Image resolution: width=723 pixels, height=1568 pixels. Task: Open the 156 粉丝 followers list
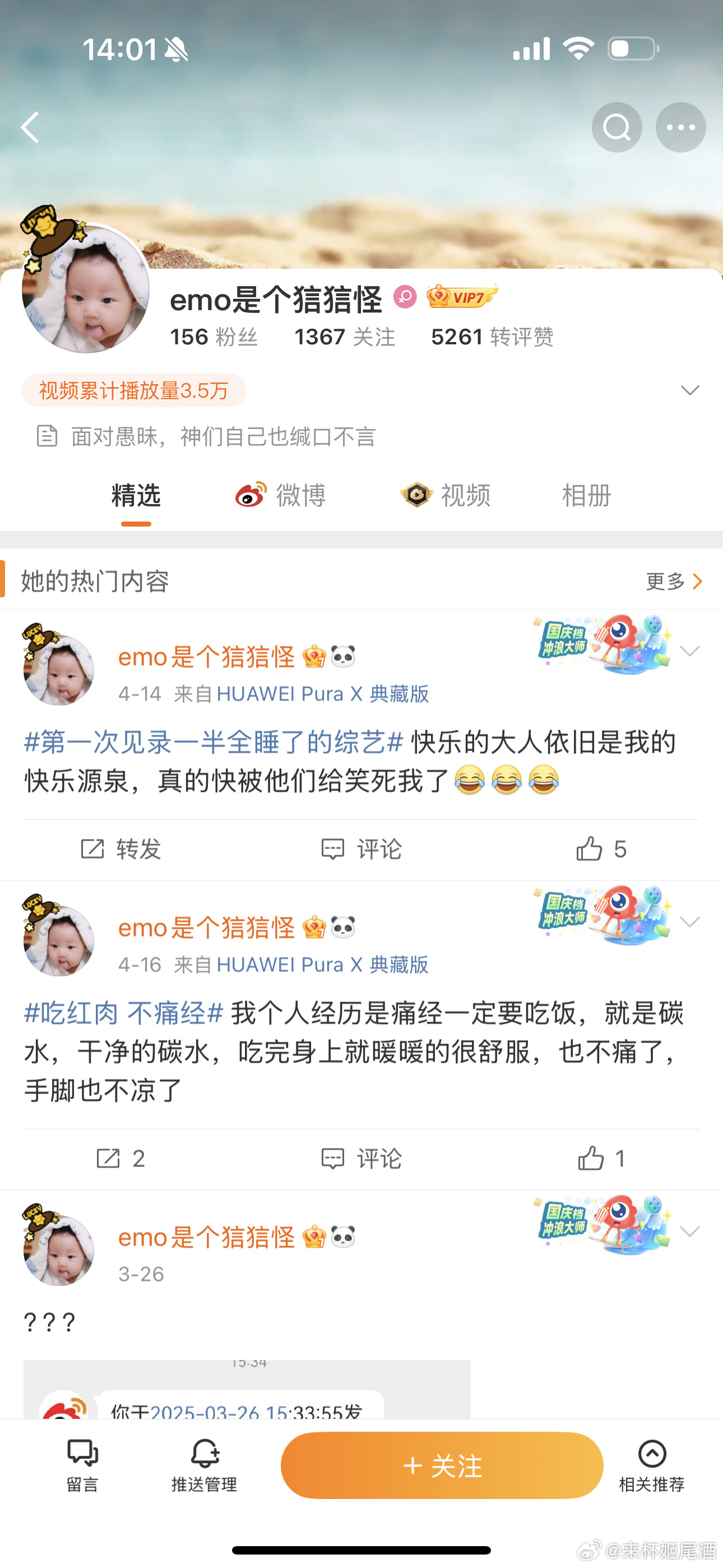click(x=214, y=336)
